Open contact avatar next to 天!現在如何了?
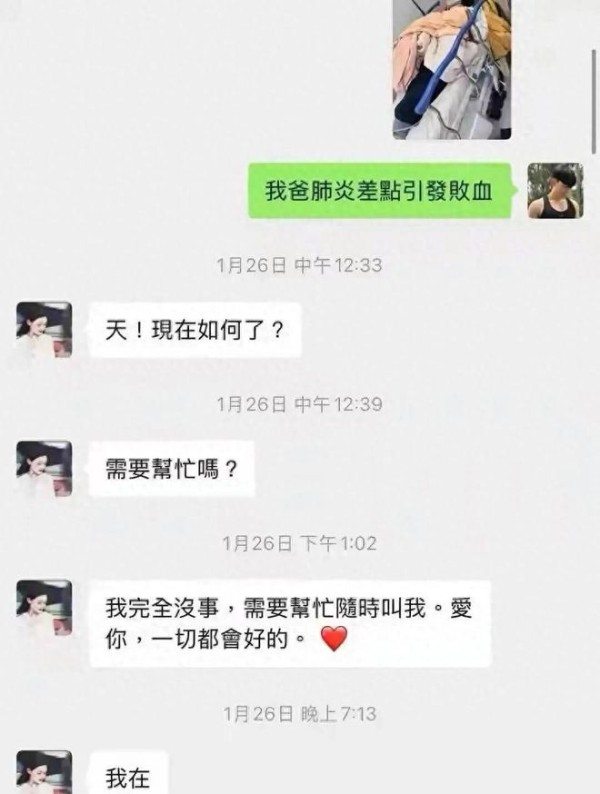600x794 pixels. point(44,329)
